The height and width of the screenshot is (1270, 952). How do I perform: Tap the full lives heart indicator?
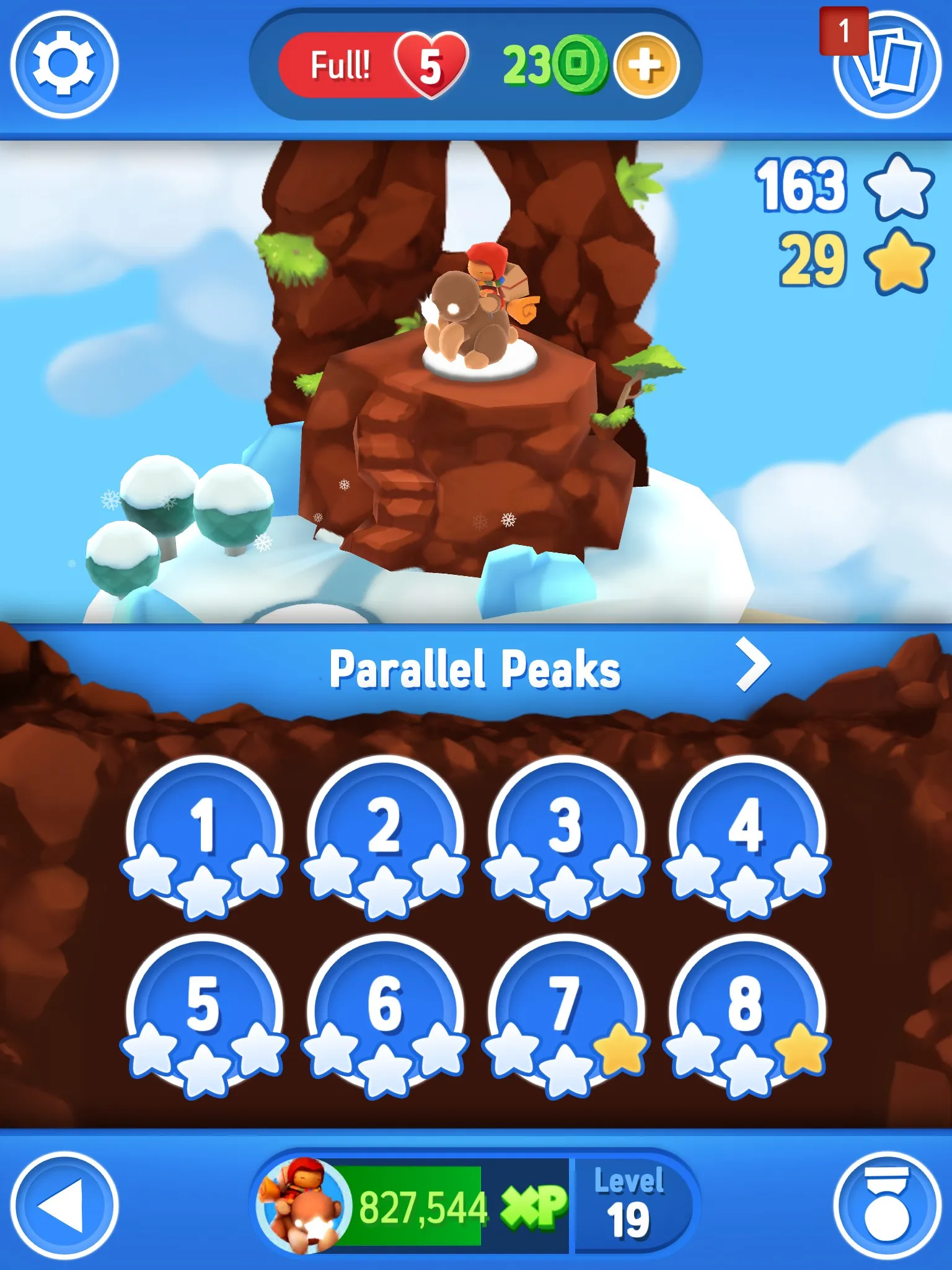click(x=372, y=66)
